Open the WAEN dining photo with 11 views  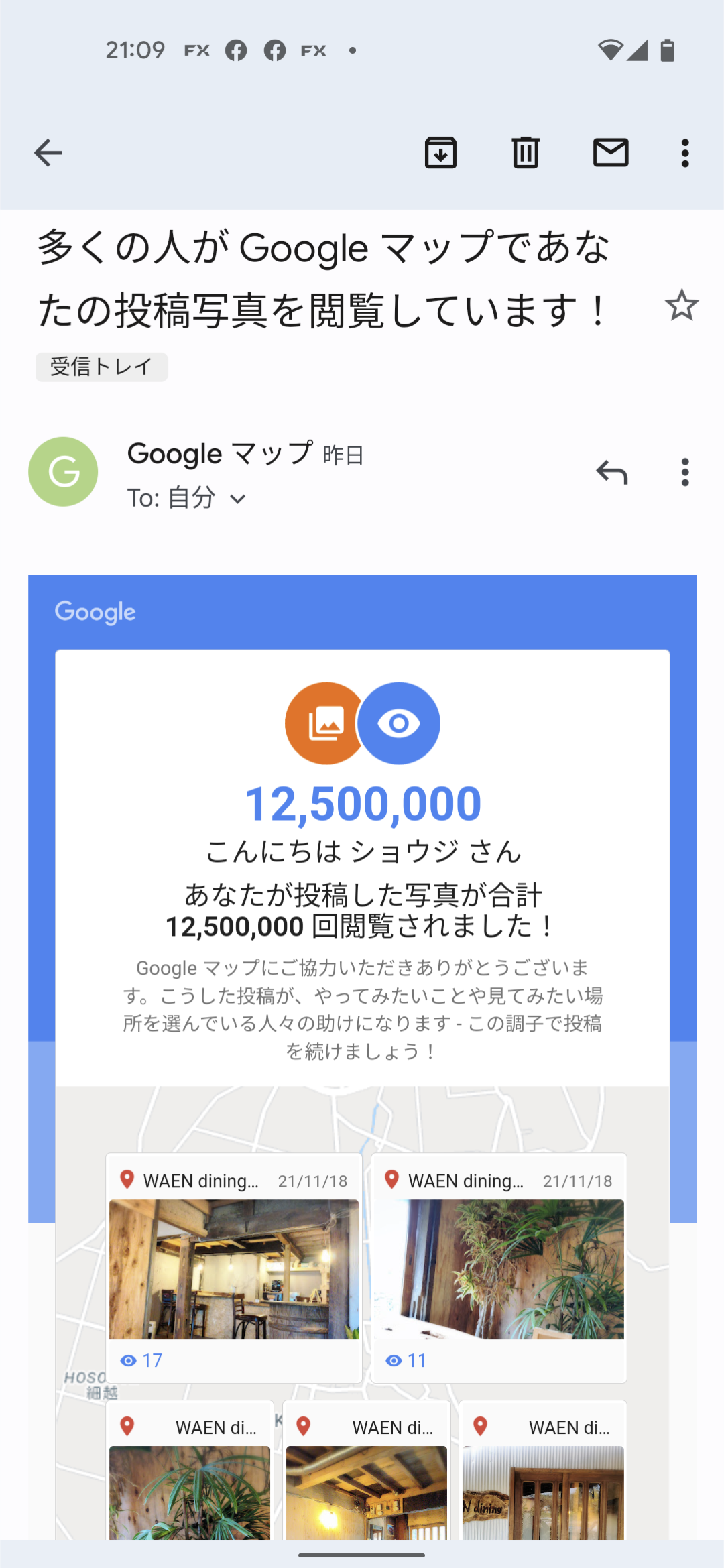coord(499,1268)
